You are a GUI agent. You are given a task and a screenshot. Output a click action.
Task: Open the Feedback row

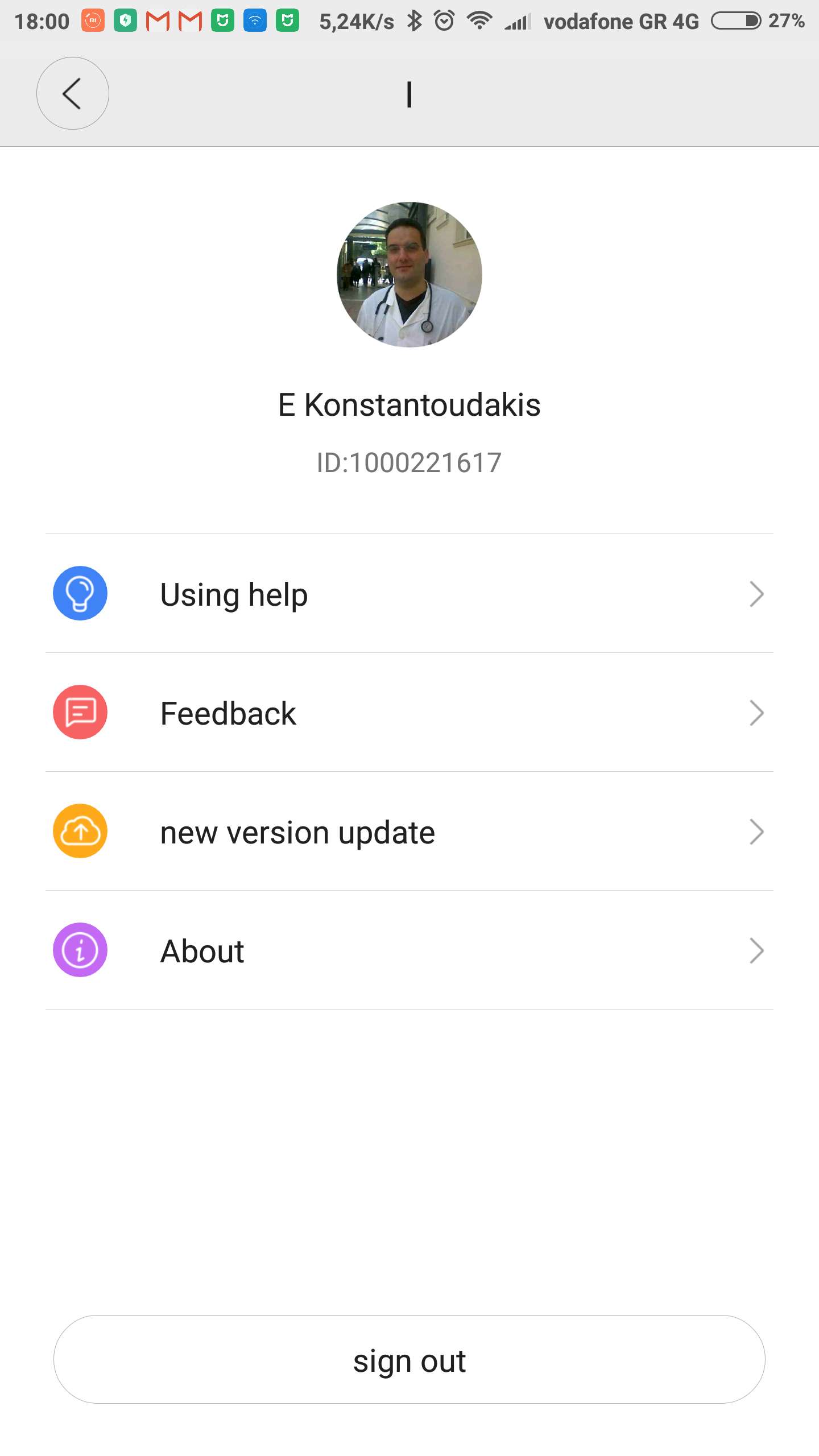click(x=409, y=713)
